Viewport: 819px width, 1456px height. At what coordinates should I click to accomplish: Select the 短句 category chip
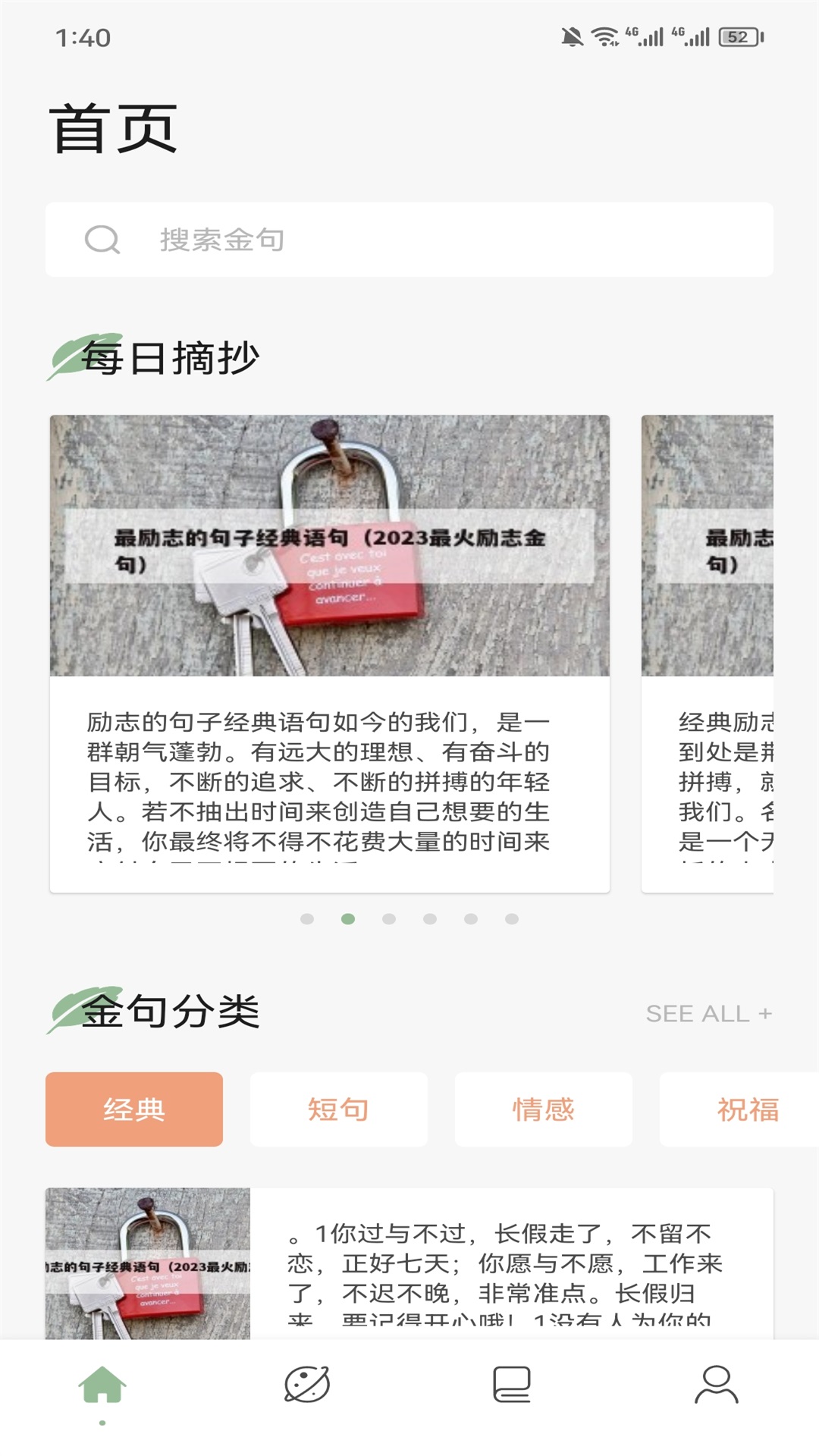tap(339, 1109)
